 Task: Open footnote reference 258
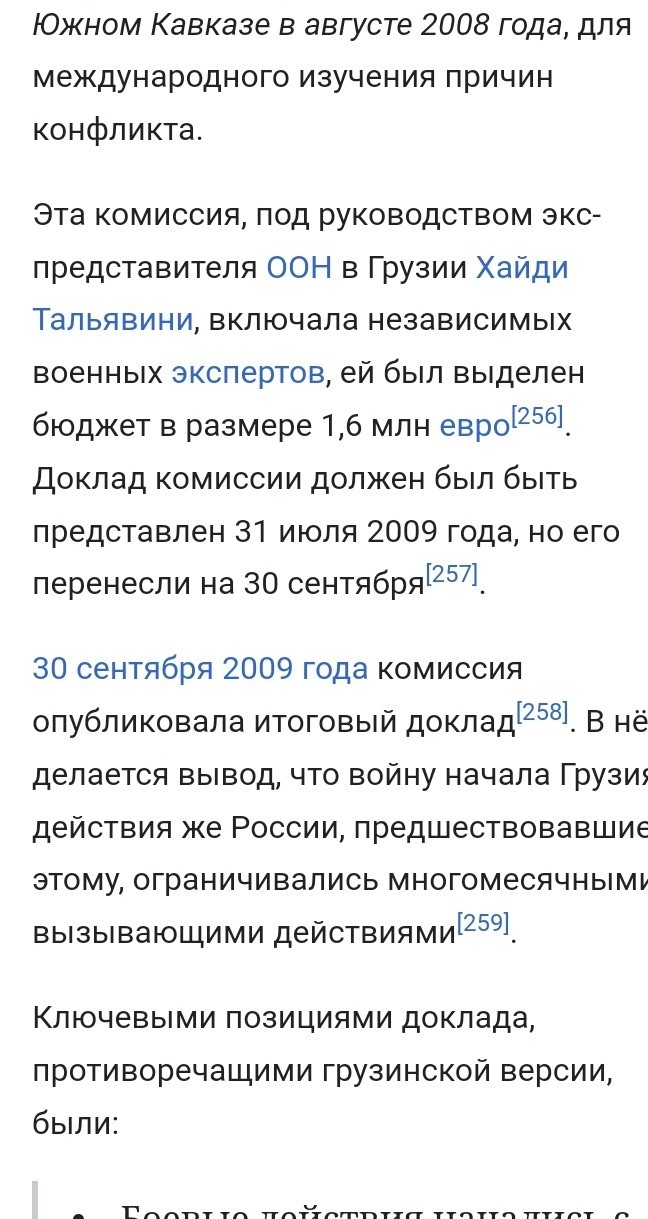click(x=543, y=712)
